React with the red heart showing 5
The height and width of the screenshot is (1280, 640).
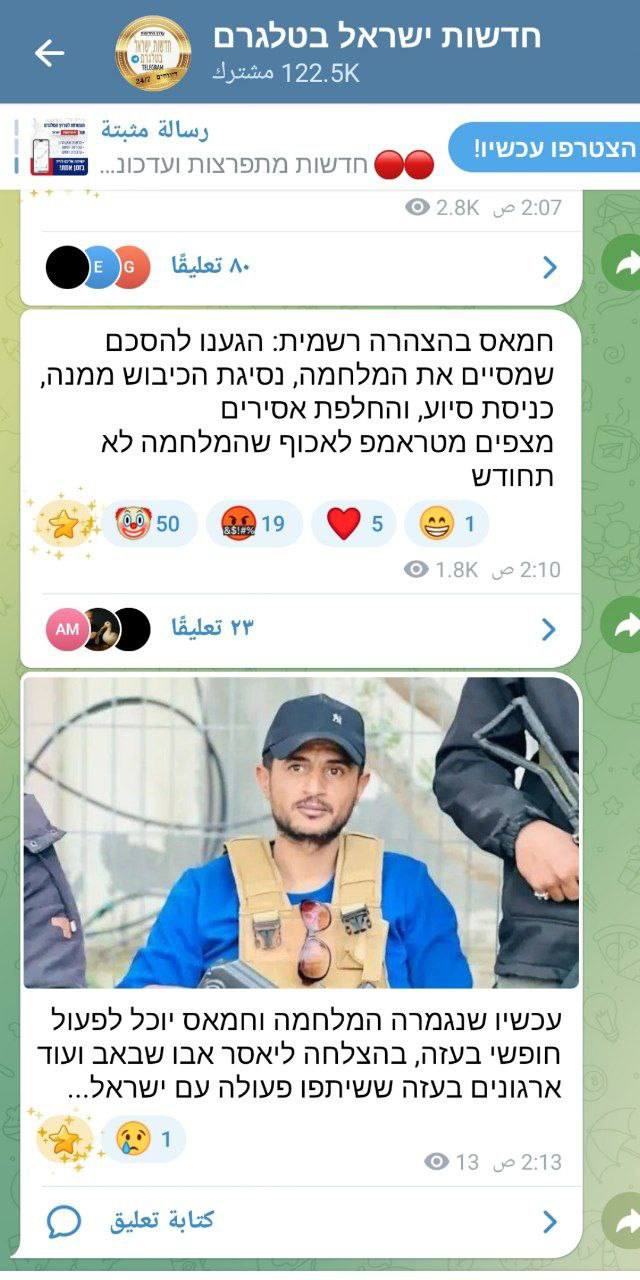[354, 524]
